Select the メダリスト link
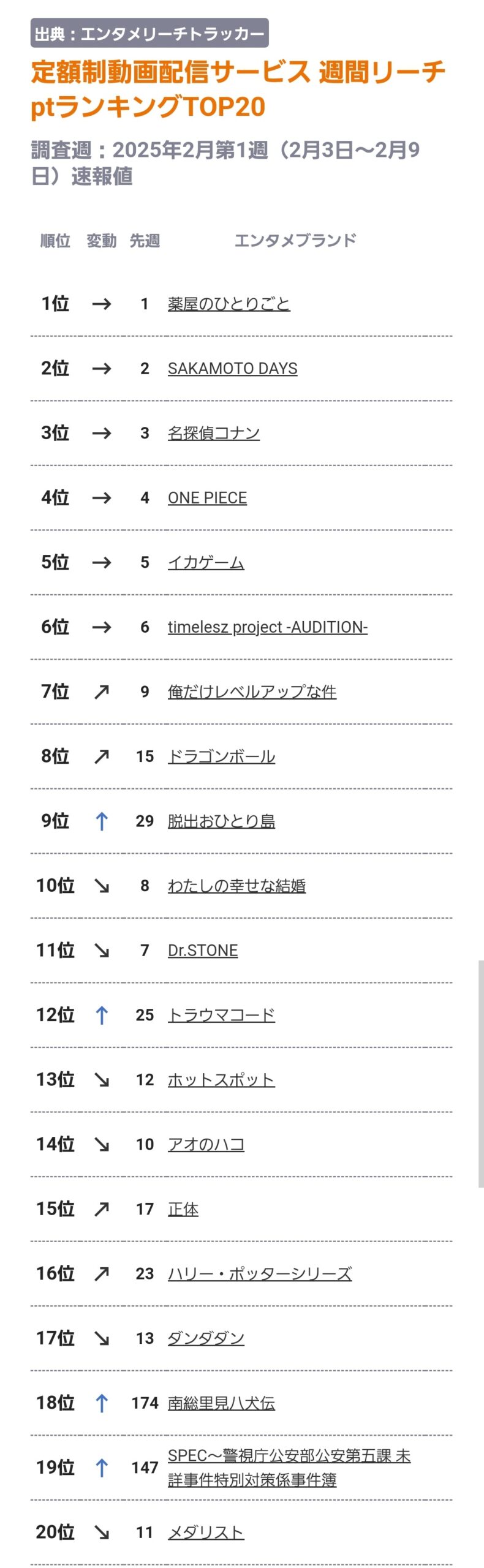The height and width of the screenshot is (1568, 484). (x=206, y=1532)
